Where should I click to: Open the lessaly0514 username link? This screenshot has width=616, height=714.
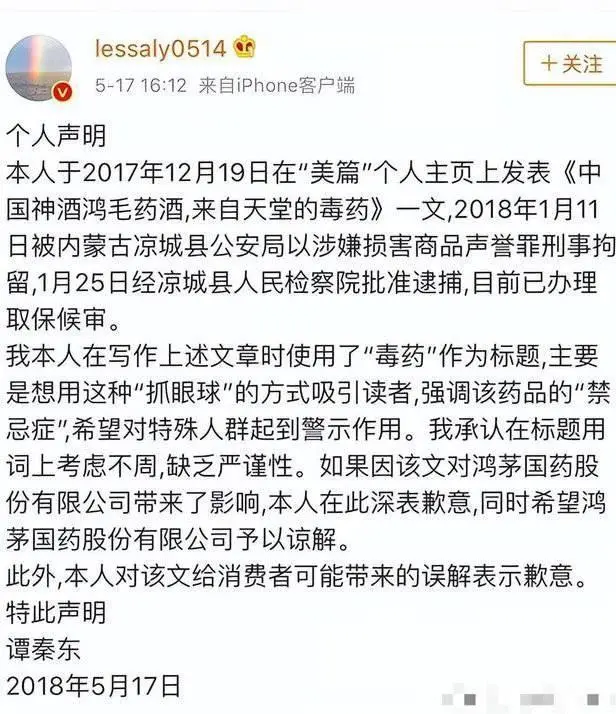(159, 47)
